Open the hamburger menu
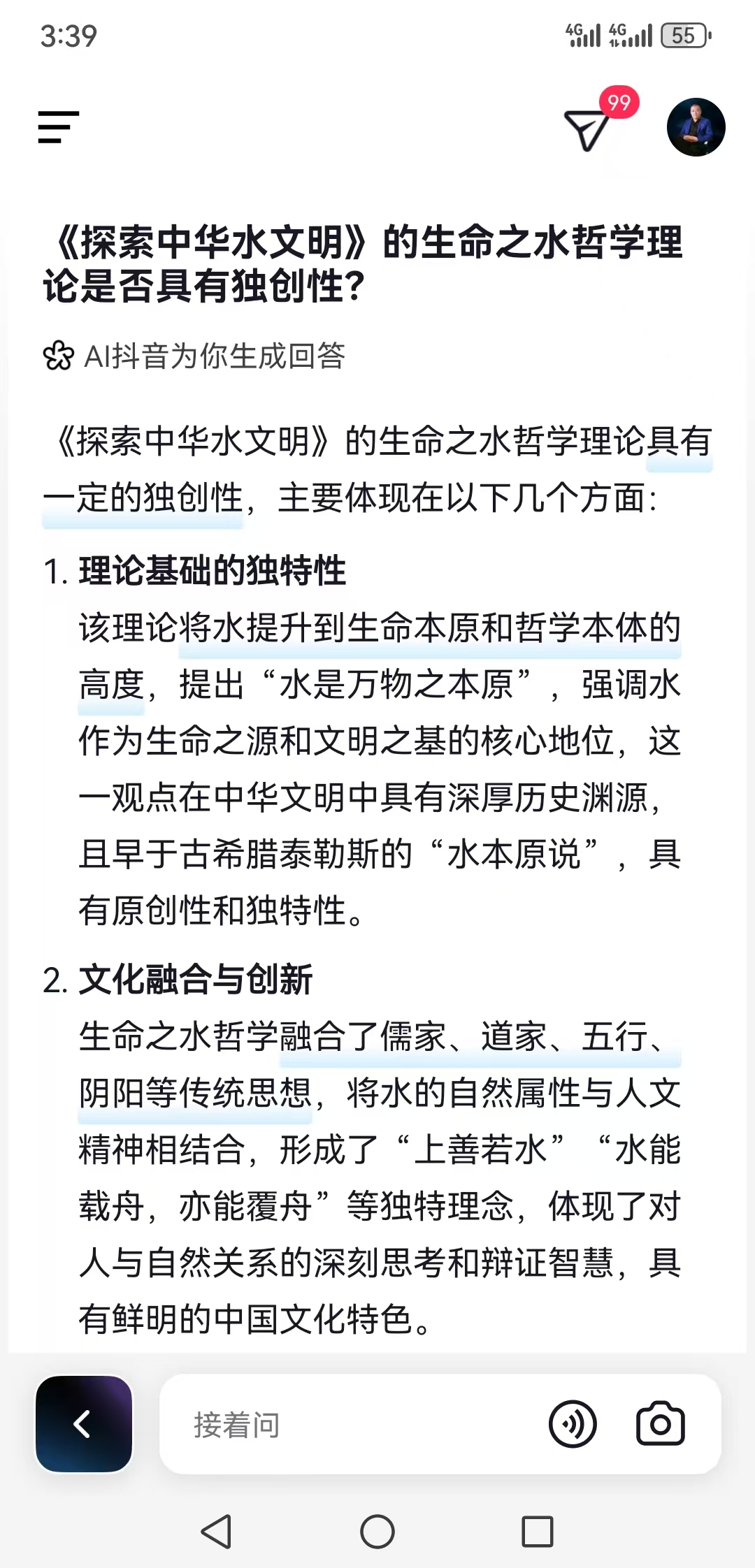The image size is (755, 1568). click(x=59, y=126)
